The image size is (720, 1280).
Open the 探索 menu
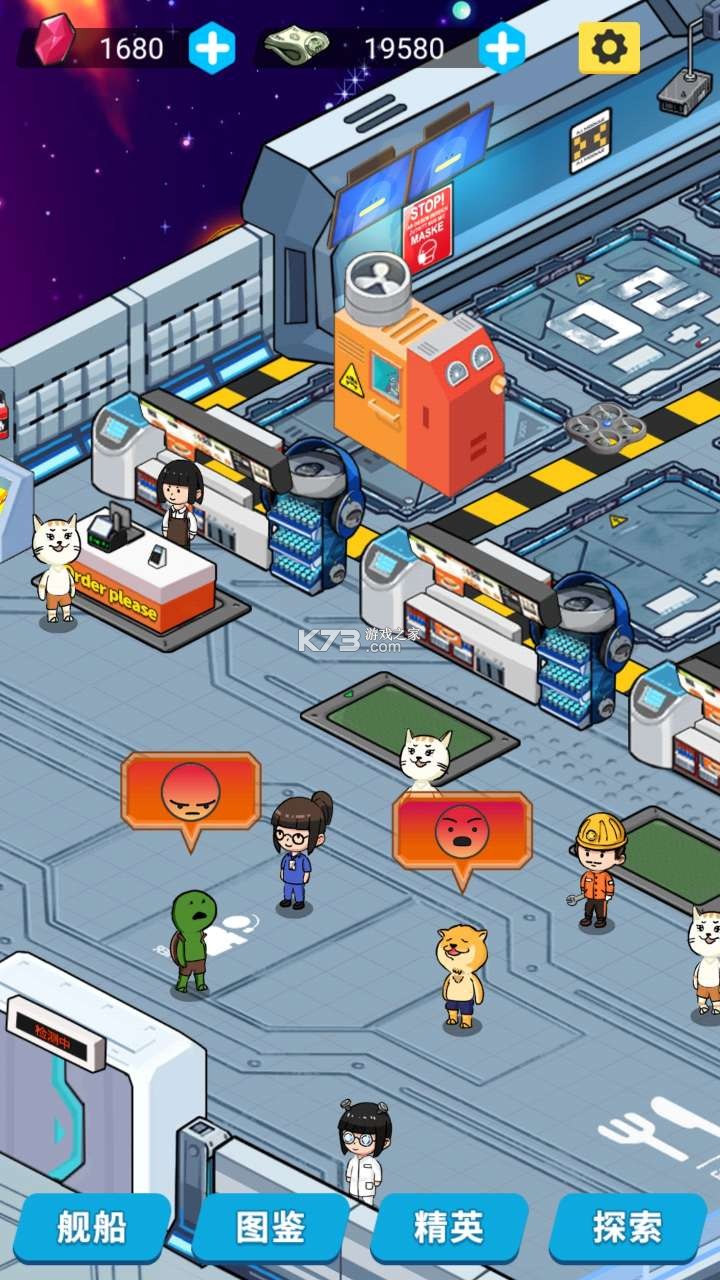click(x=627, y=1228)
